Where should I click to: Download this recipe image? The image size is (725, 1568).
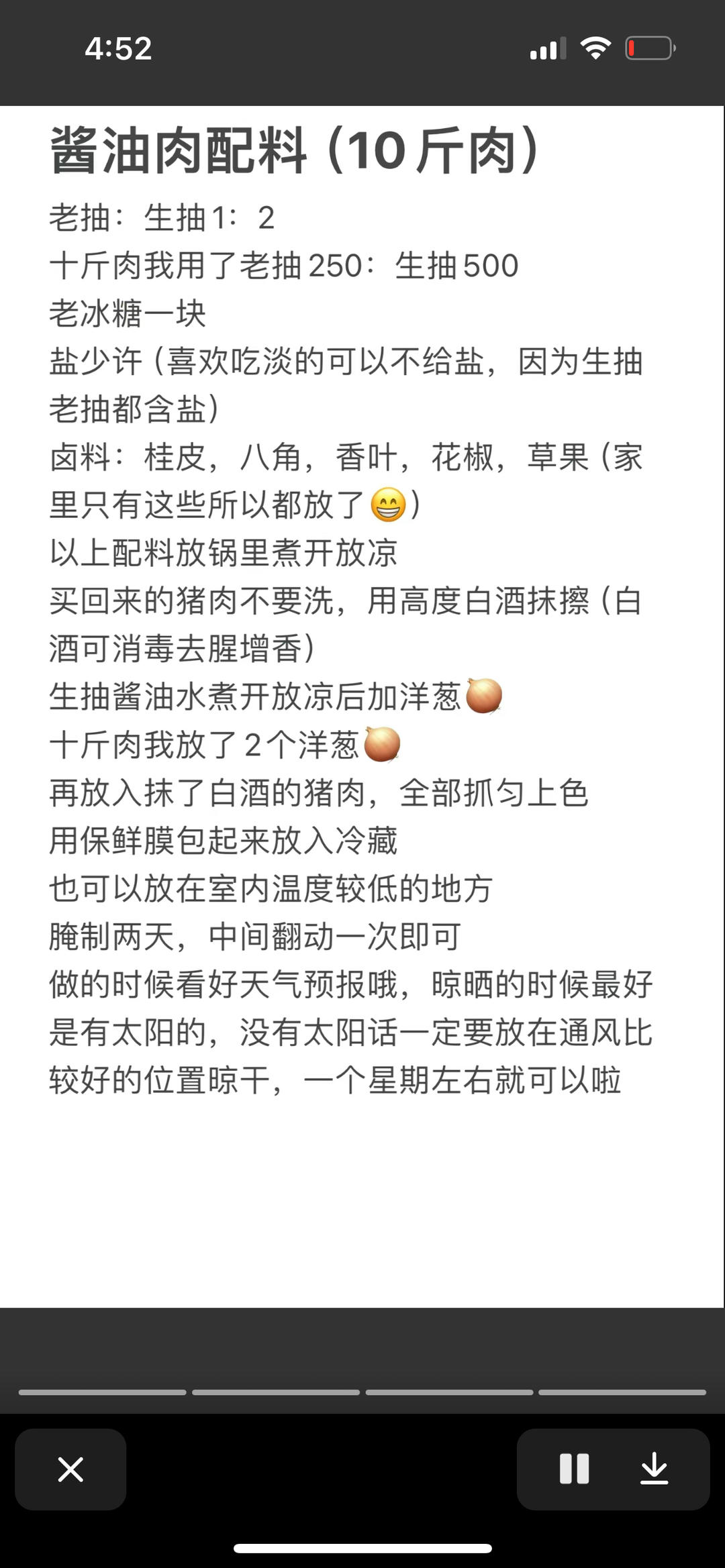click(654, 1469)
